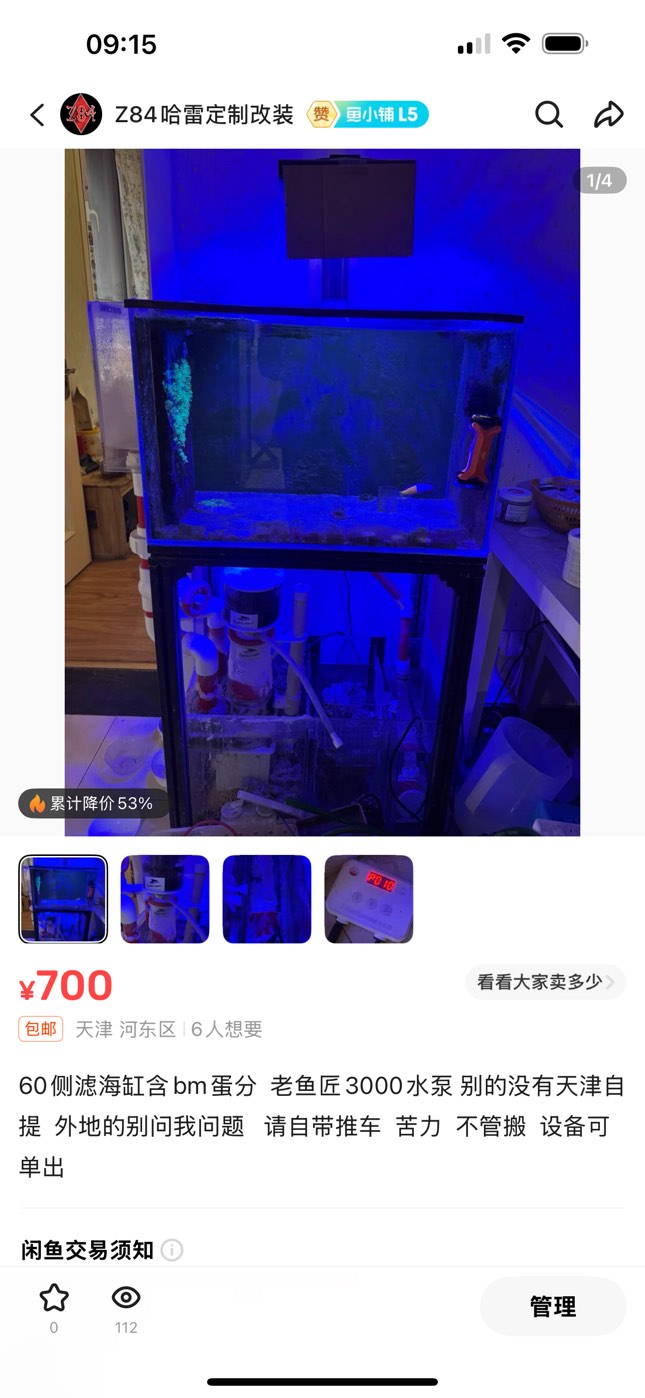
Task: Tap the star favorites icon
Action: (x=54, y=1299)
